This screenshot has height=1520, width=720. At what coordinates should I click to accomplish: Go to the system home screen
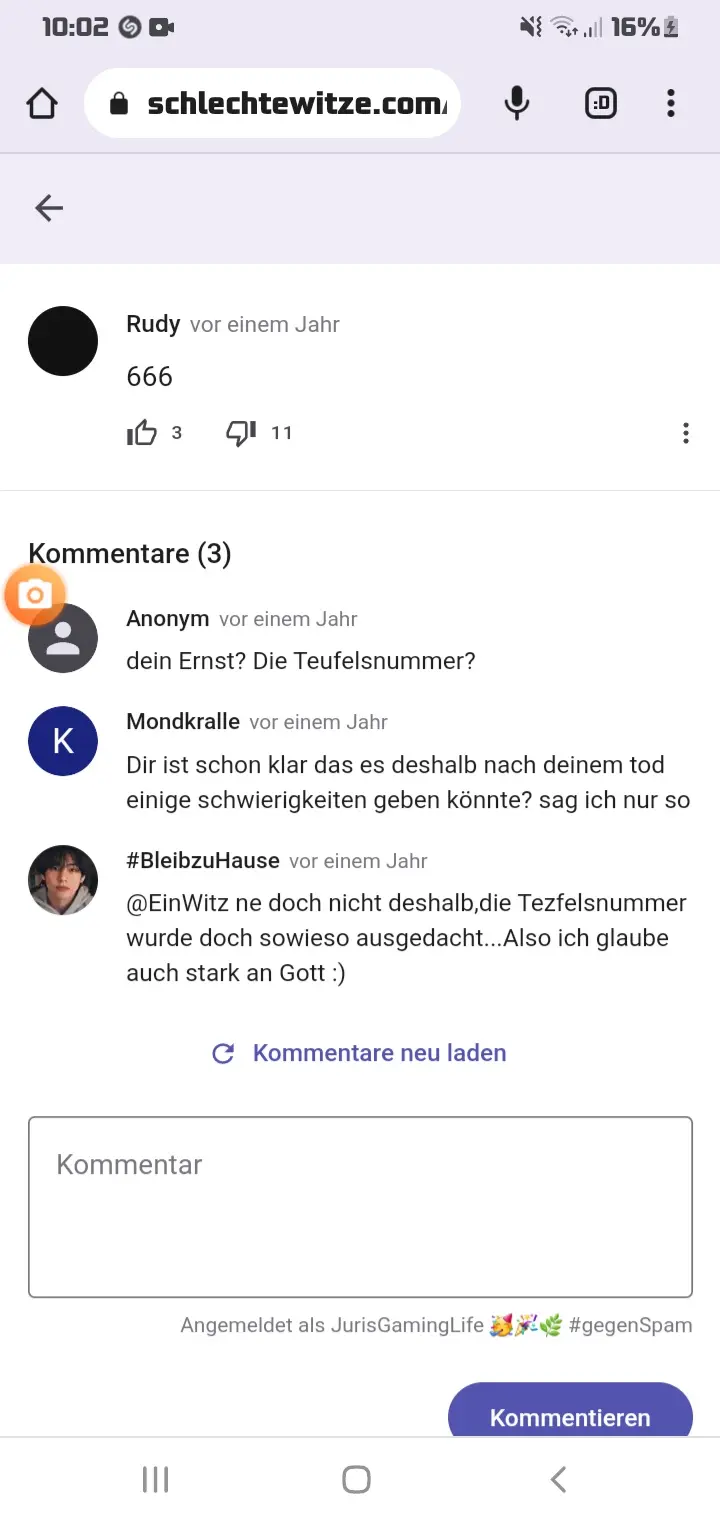357,1479
